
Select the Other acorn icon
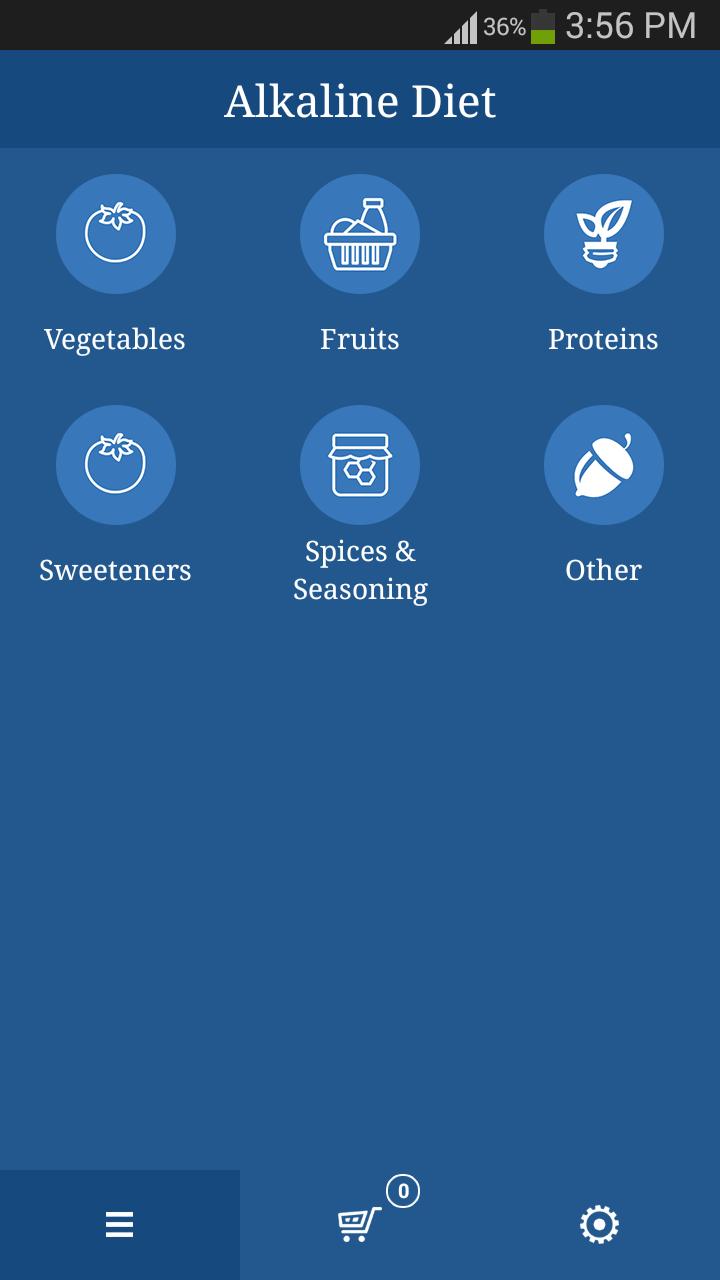pyautogui.click(x=604, y=465)
